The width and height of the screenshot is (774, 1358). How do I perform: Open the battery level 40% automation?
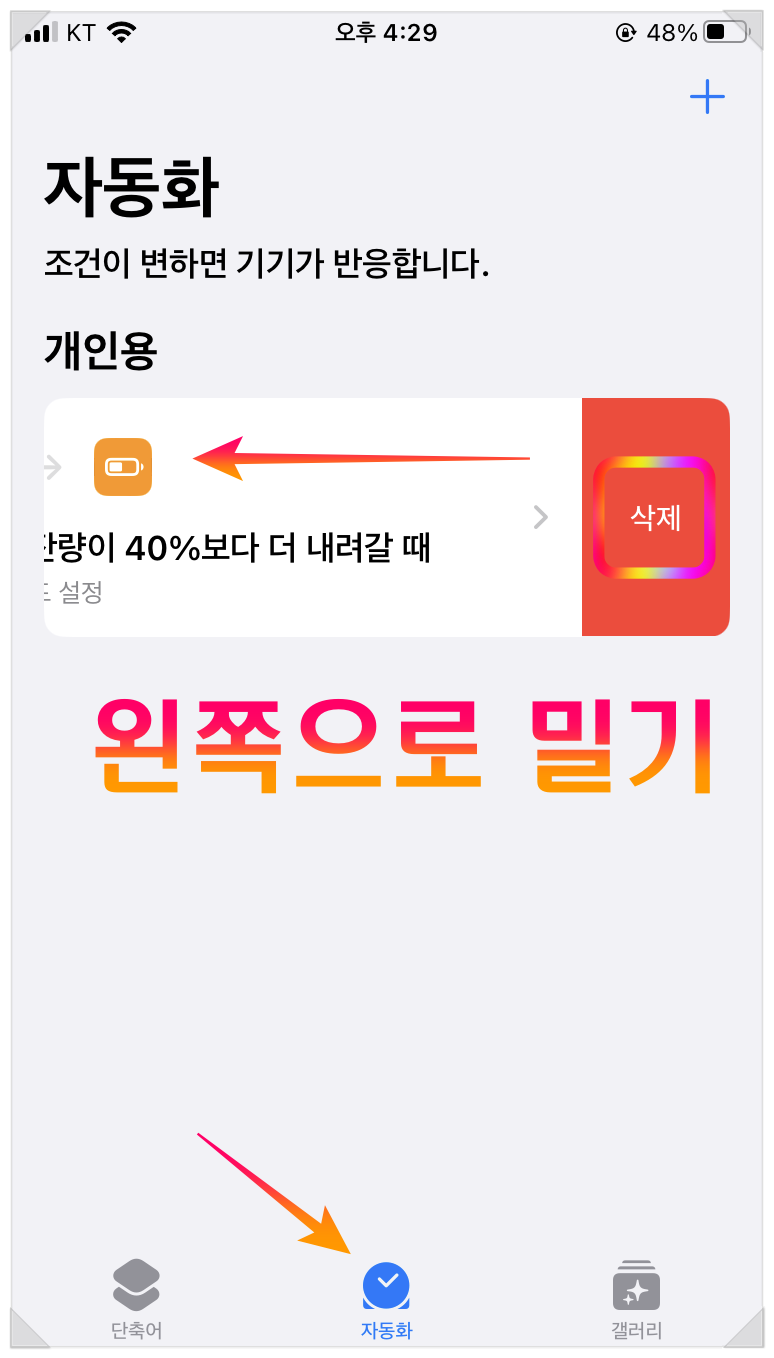tap(313, 517)
